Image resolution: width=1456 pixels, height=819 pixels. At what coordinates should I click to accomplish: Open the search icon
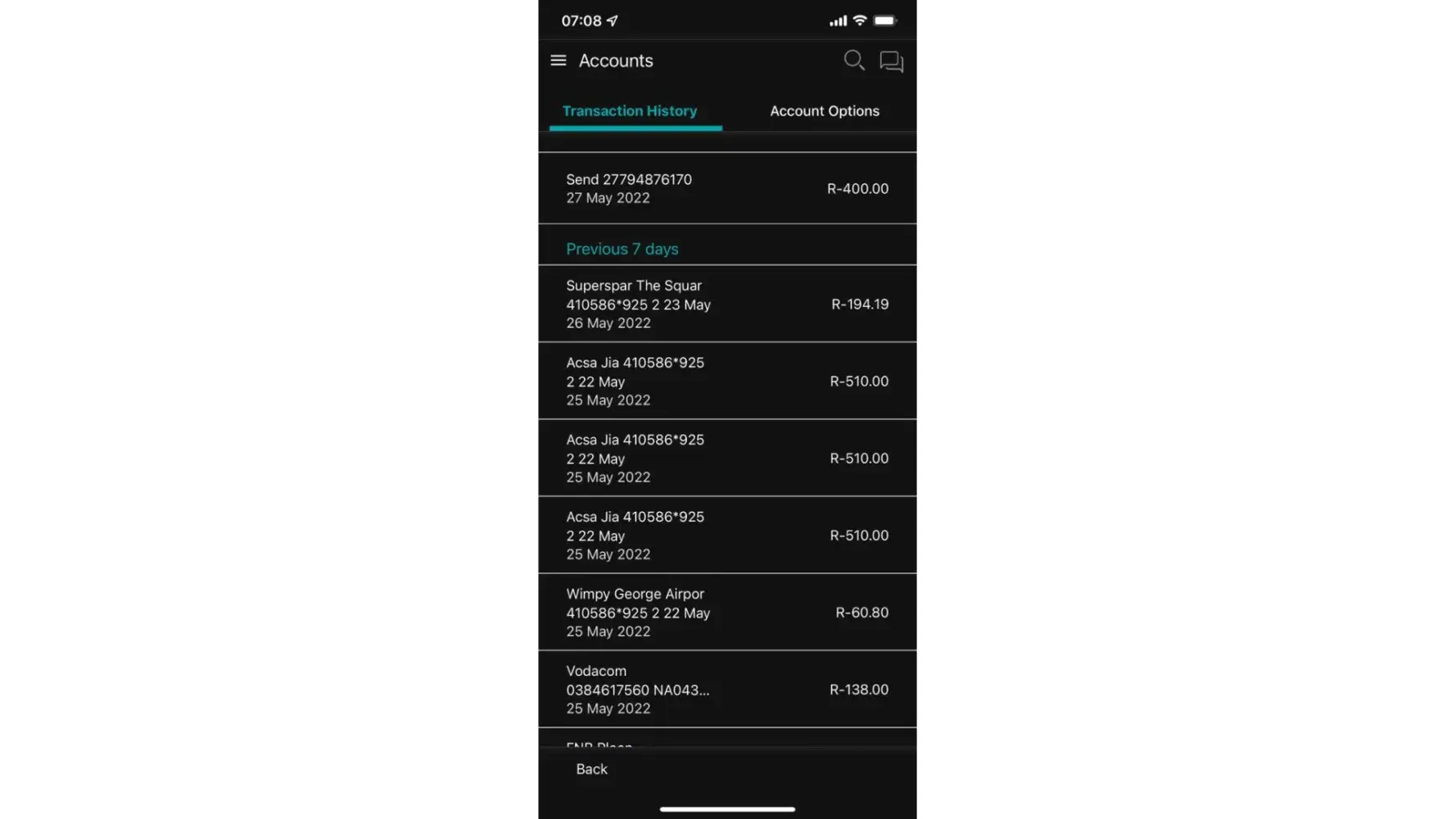[853, 61]
